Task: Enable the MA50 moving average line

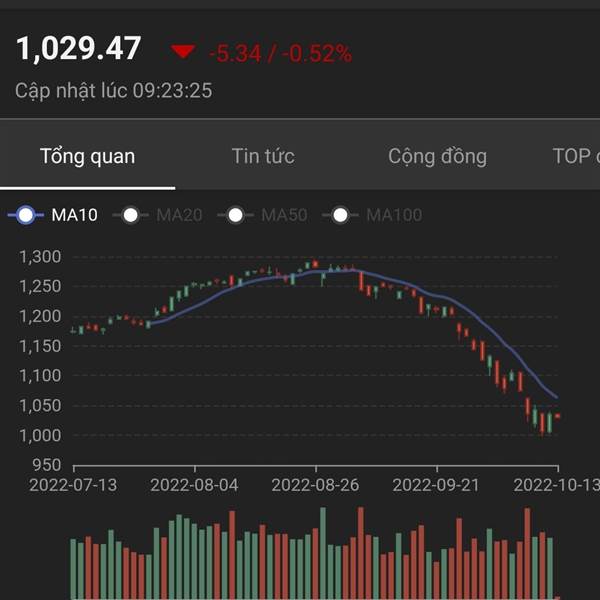Action: (264, 215)
